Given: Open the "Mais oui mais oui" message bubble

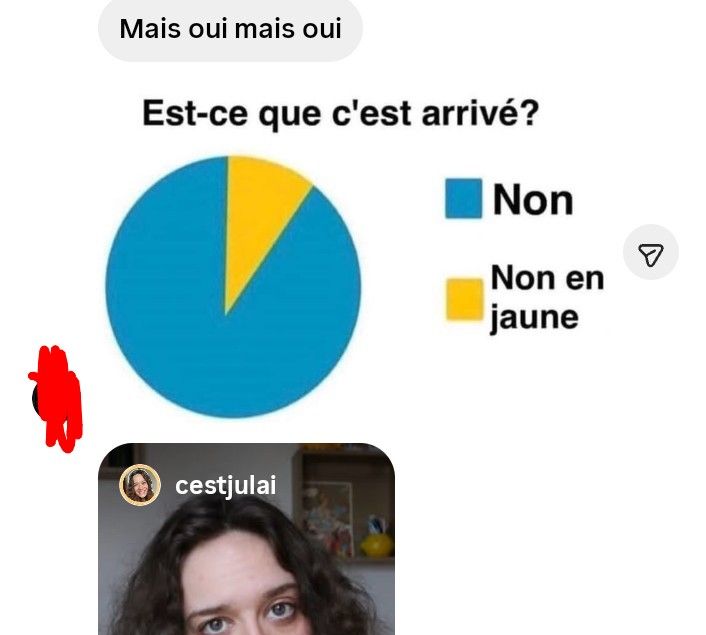Looking at the screenshot, I should 230,29.
